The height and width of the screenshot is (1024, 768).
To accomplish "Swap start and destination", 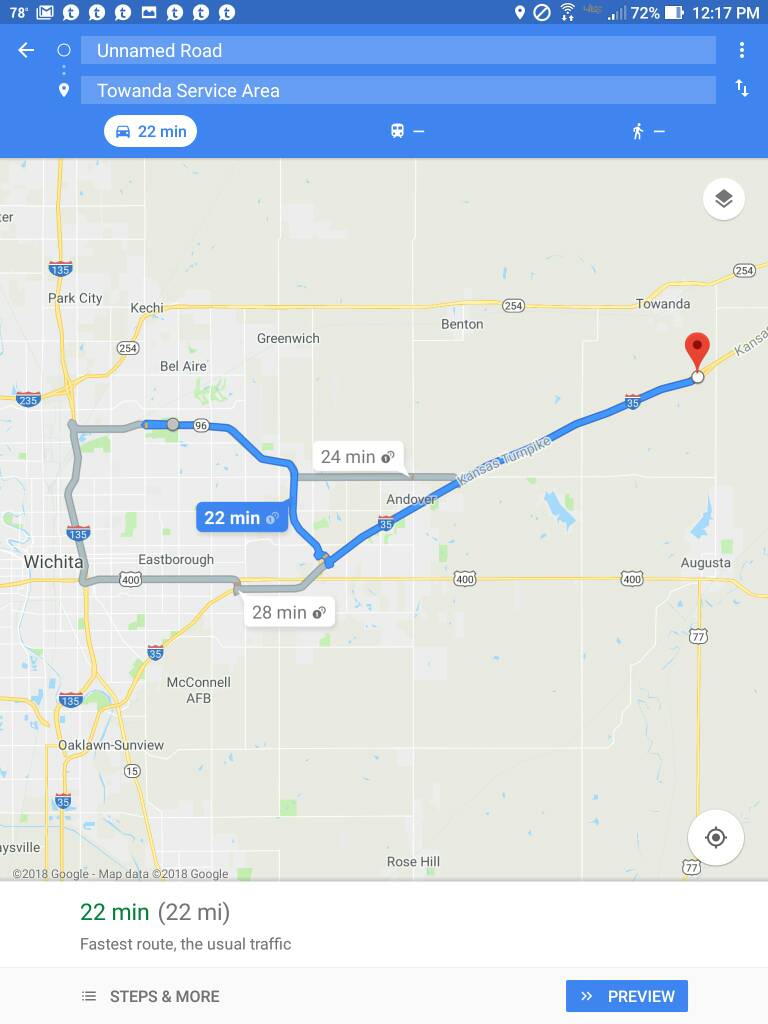I will [741, 89].
